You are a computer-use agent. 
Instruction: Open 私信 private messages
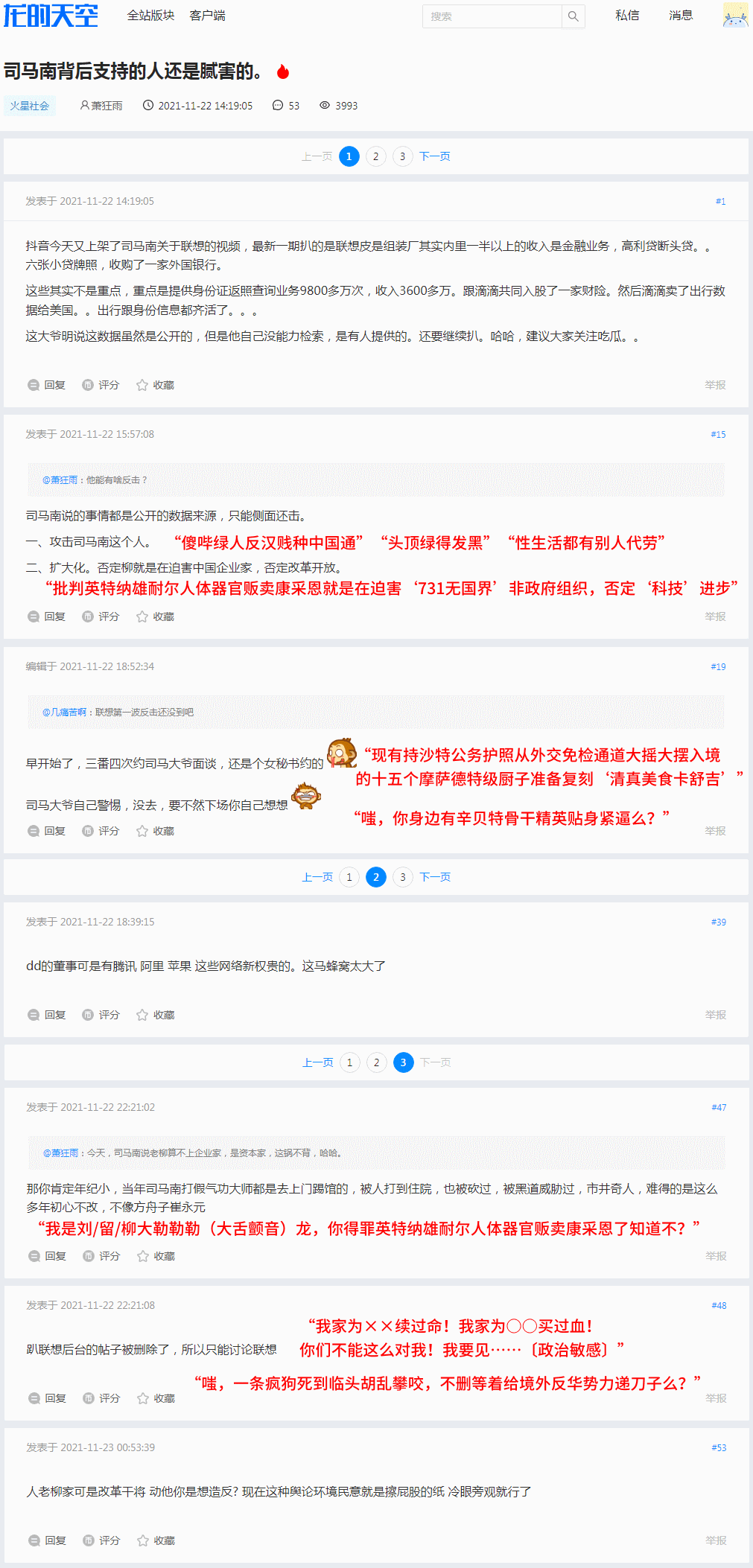[x=627, y=16]
